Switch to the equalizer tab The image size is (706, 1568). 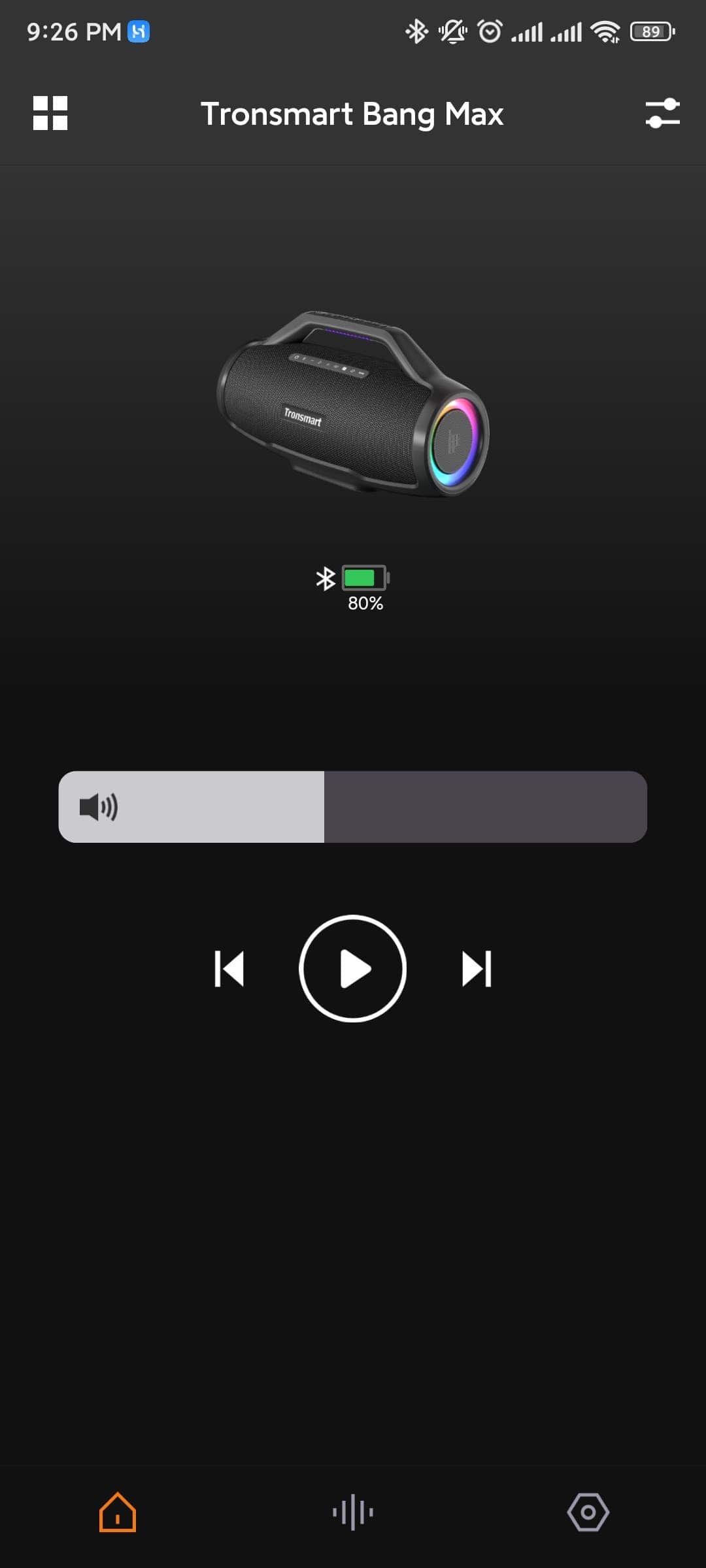click(x=353, y=1512)
